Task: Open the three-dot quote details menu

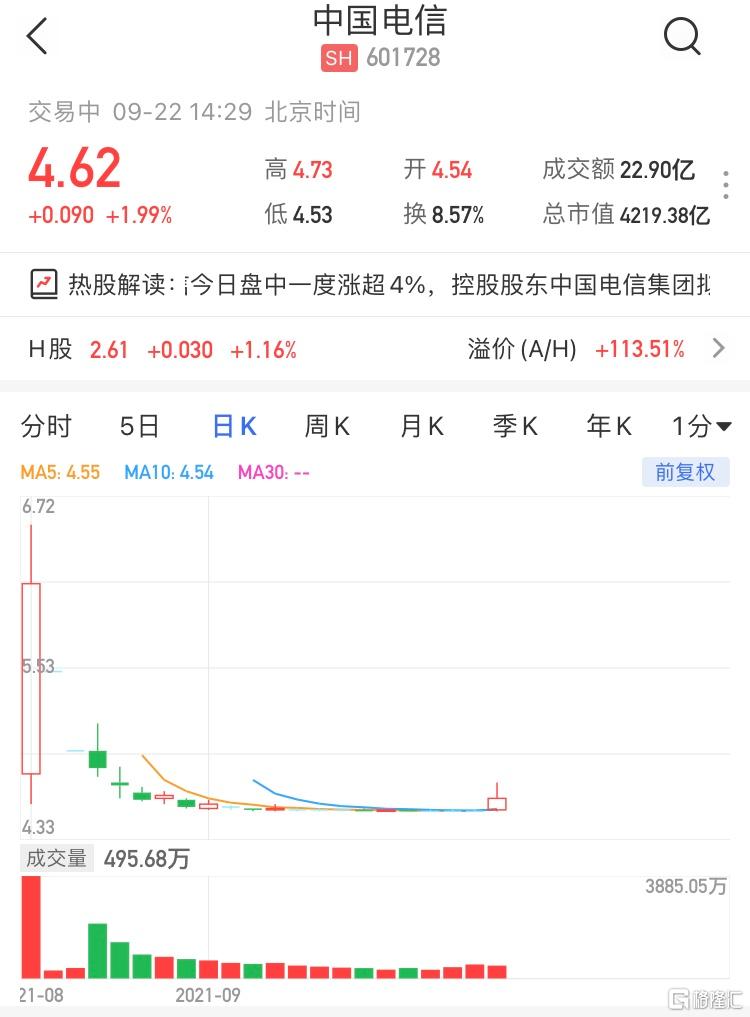Action: click(x=726, y=186)
